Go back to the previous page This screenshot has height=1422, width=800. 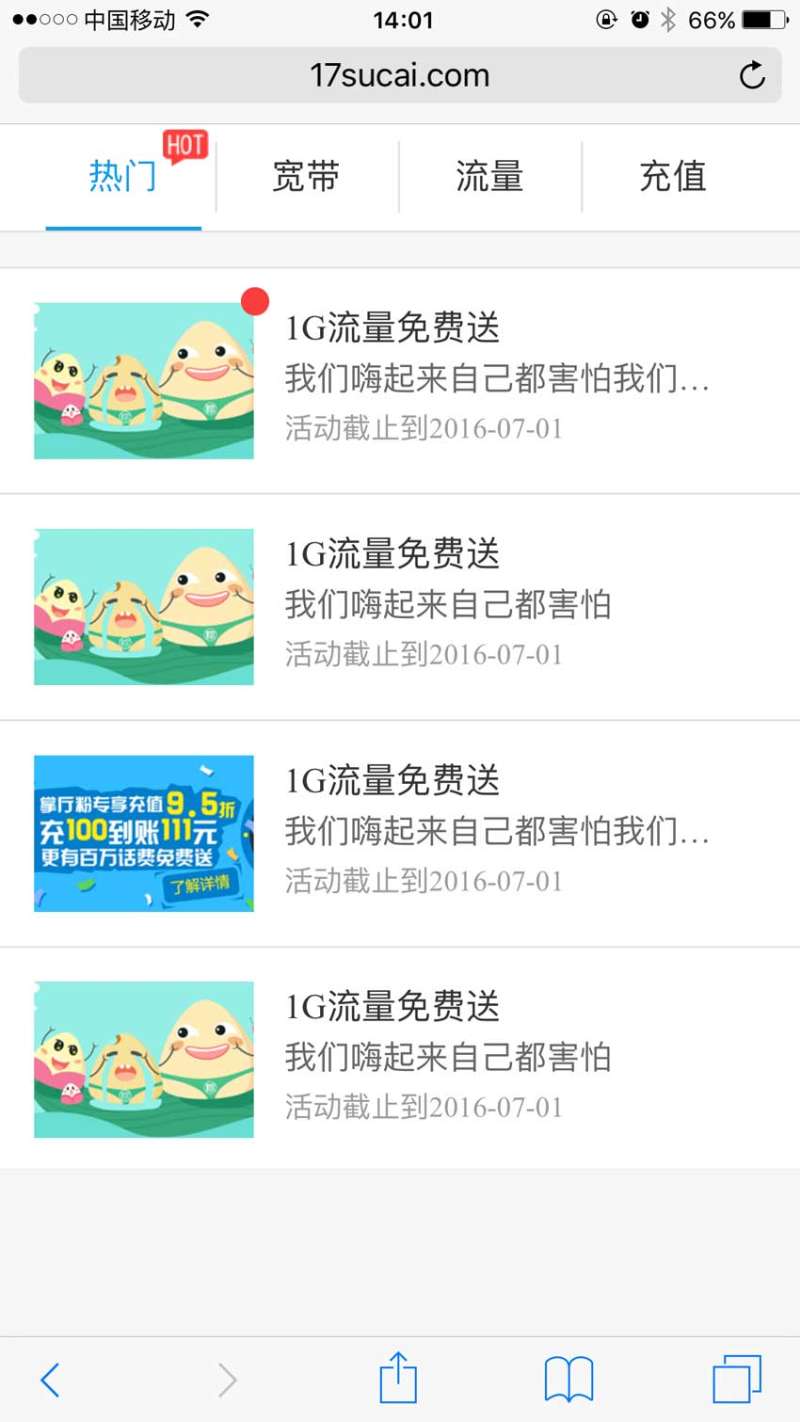pyautogui.click(x=50, y=1381)
